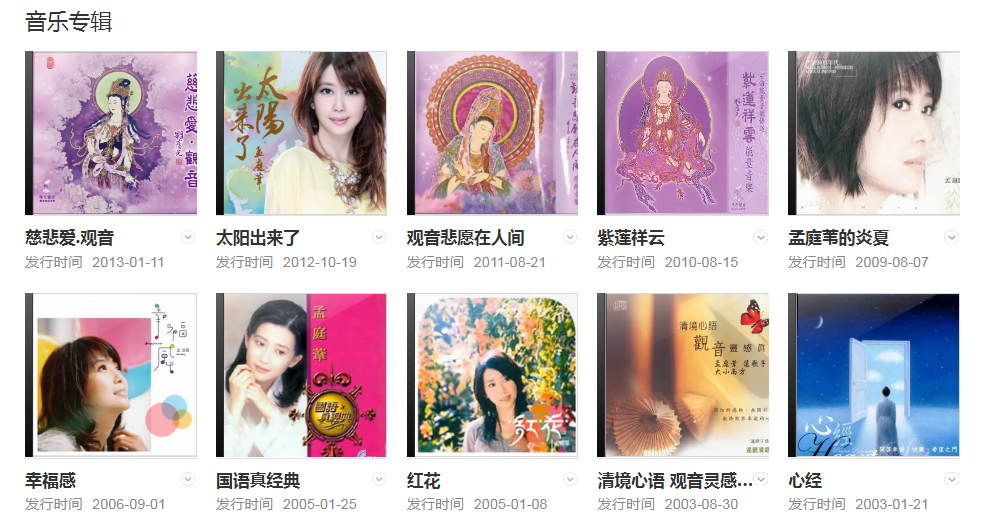Image resolution: width=988 pixels, height=522 pixels.
Task: Expand the dropdown arrow next to 清境心语 观音灵感
Action: [761, 479]
